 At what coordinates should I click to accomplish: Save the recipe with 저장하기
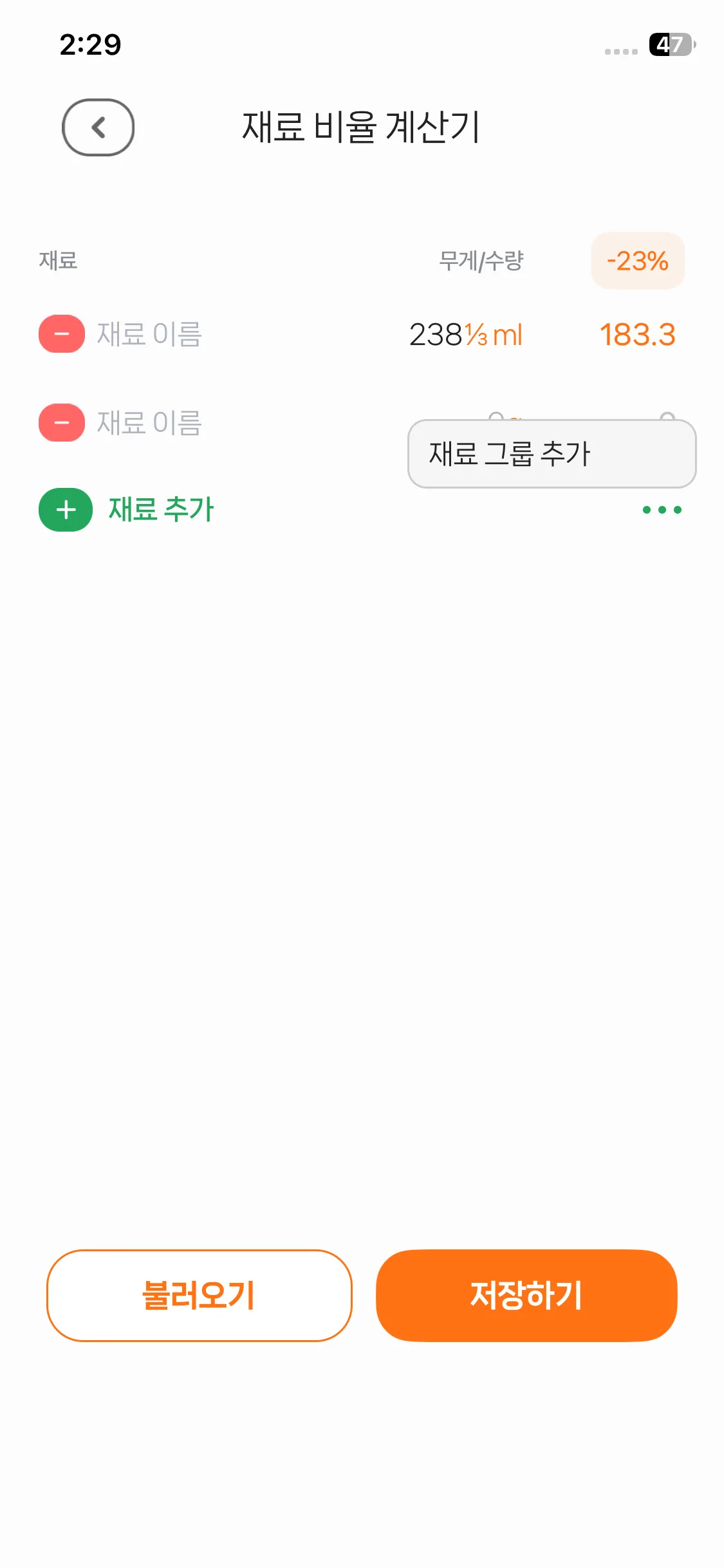pyautogui.click(x=526, y=1295)
